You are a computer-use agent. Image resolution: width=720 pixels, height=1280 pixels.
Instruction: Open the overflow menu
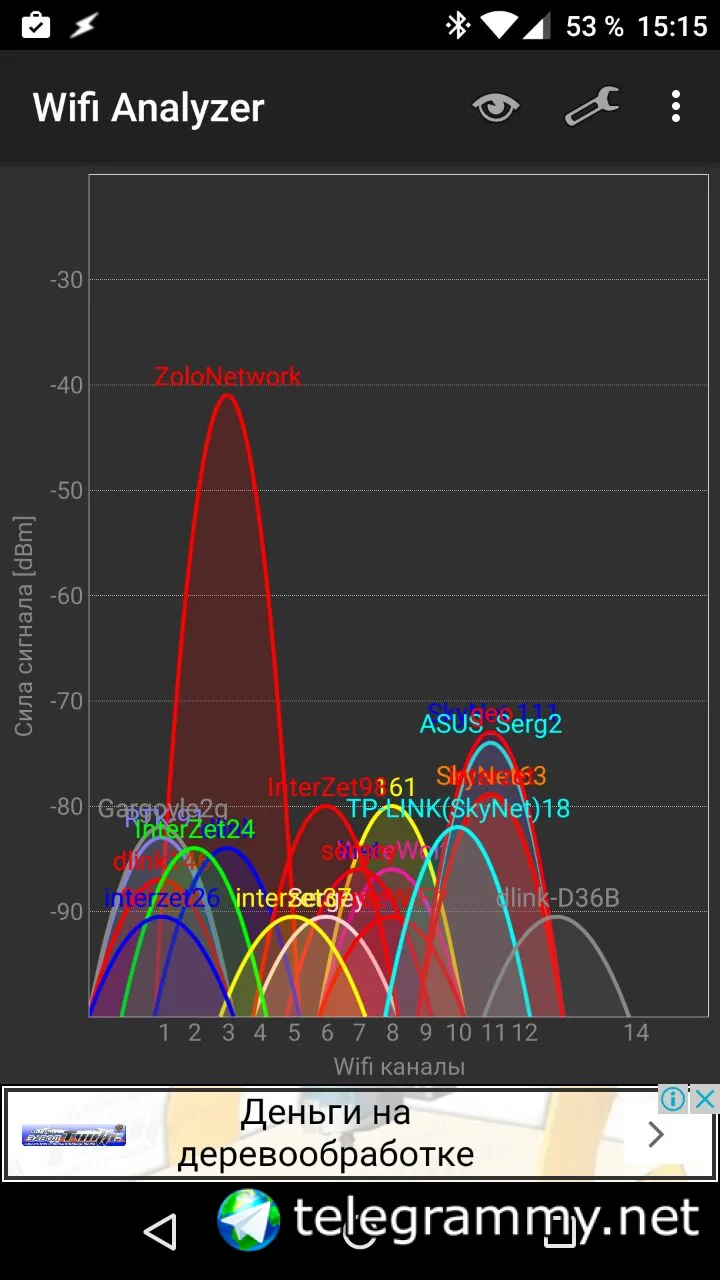(676, 107)
